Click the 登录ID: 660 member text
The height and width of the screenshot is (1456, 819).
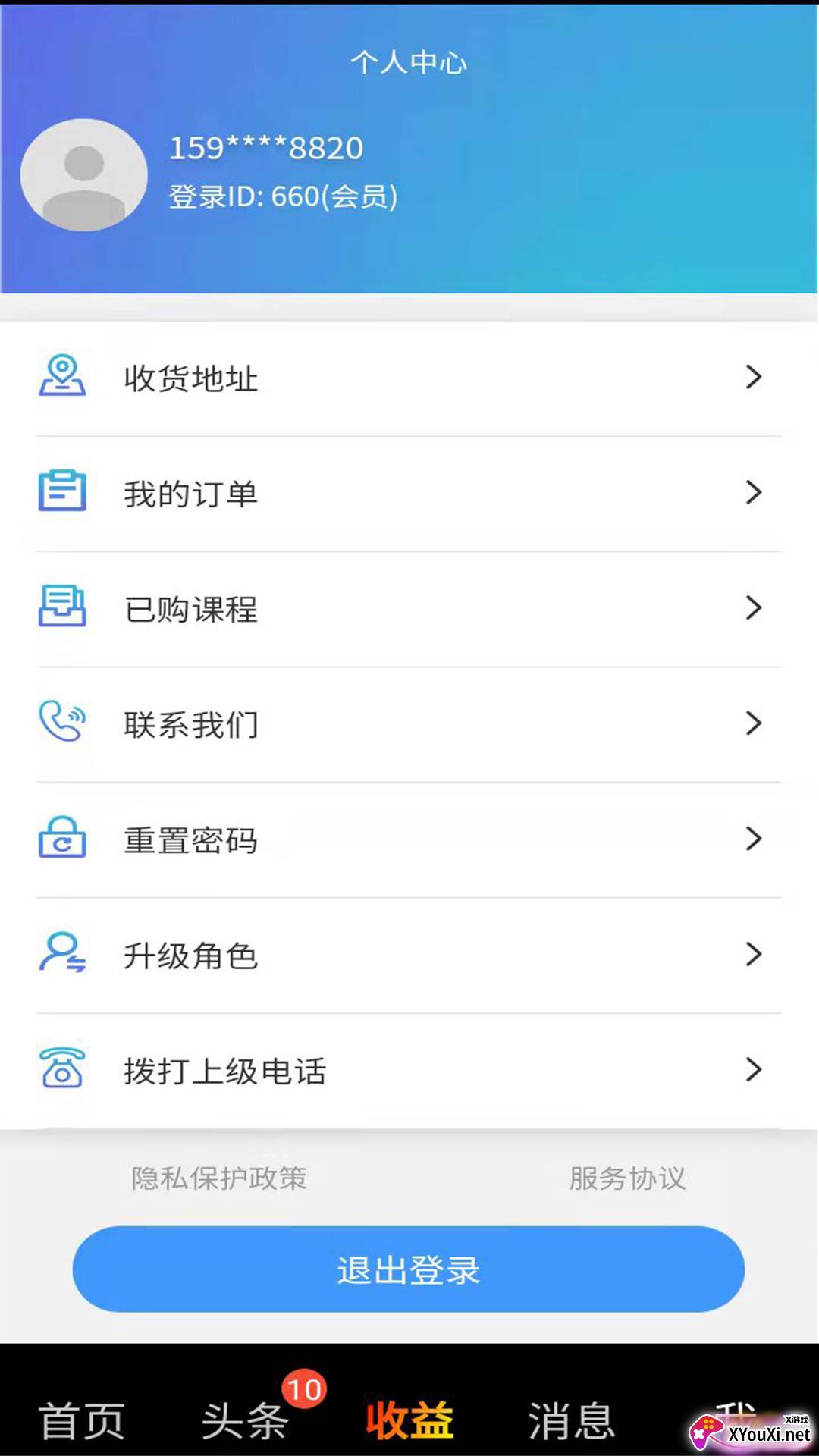(x=284, y=196)
